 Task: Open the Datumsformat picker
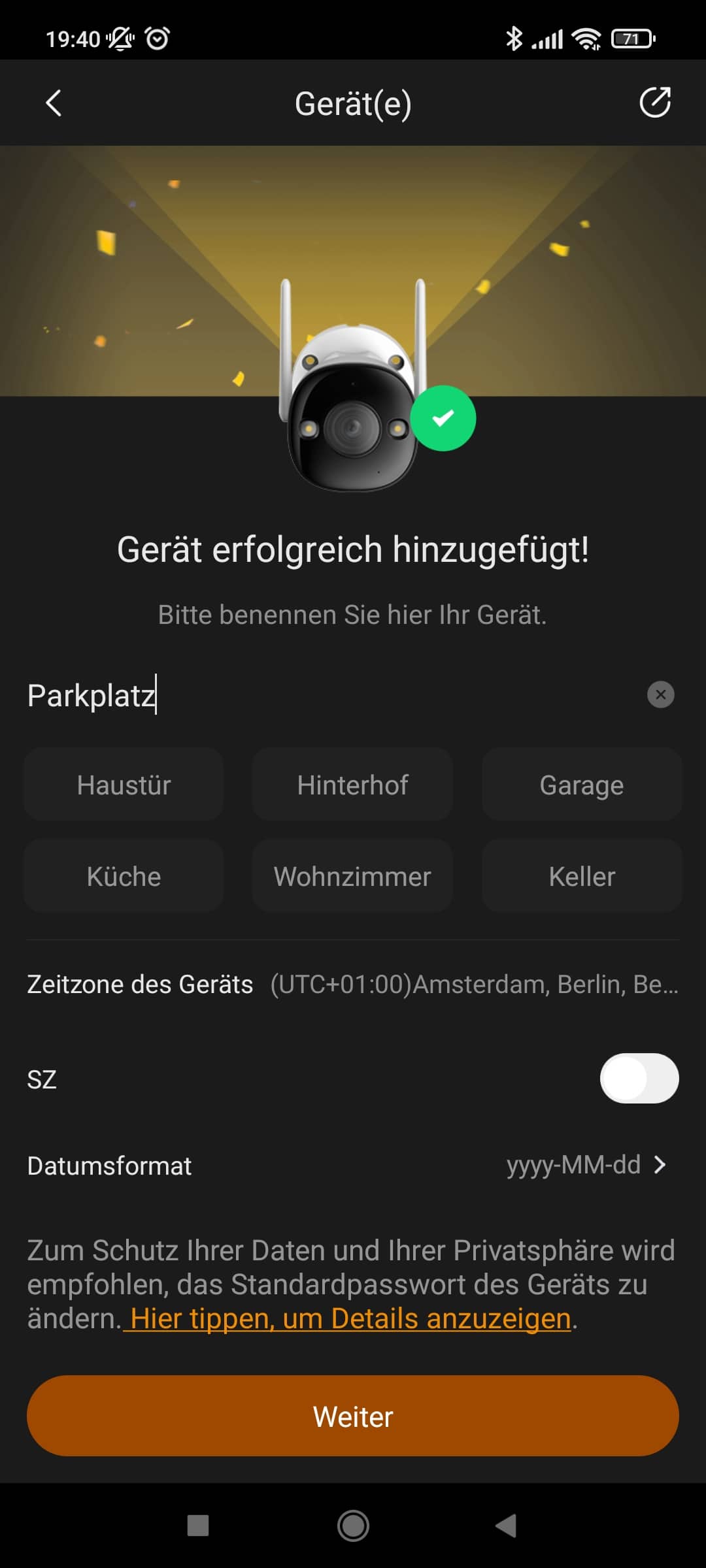coord(585,1165)
